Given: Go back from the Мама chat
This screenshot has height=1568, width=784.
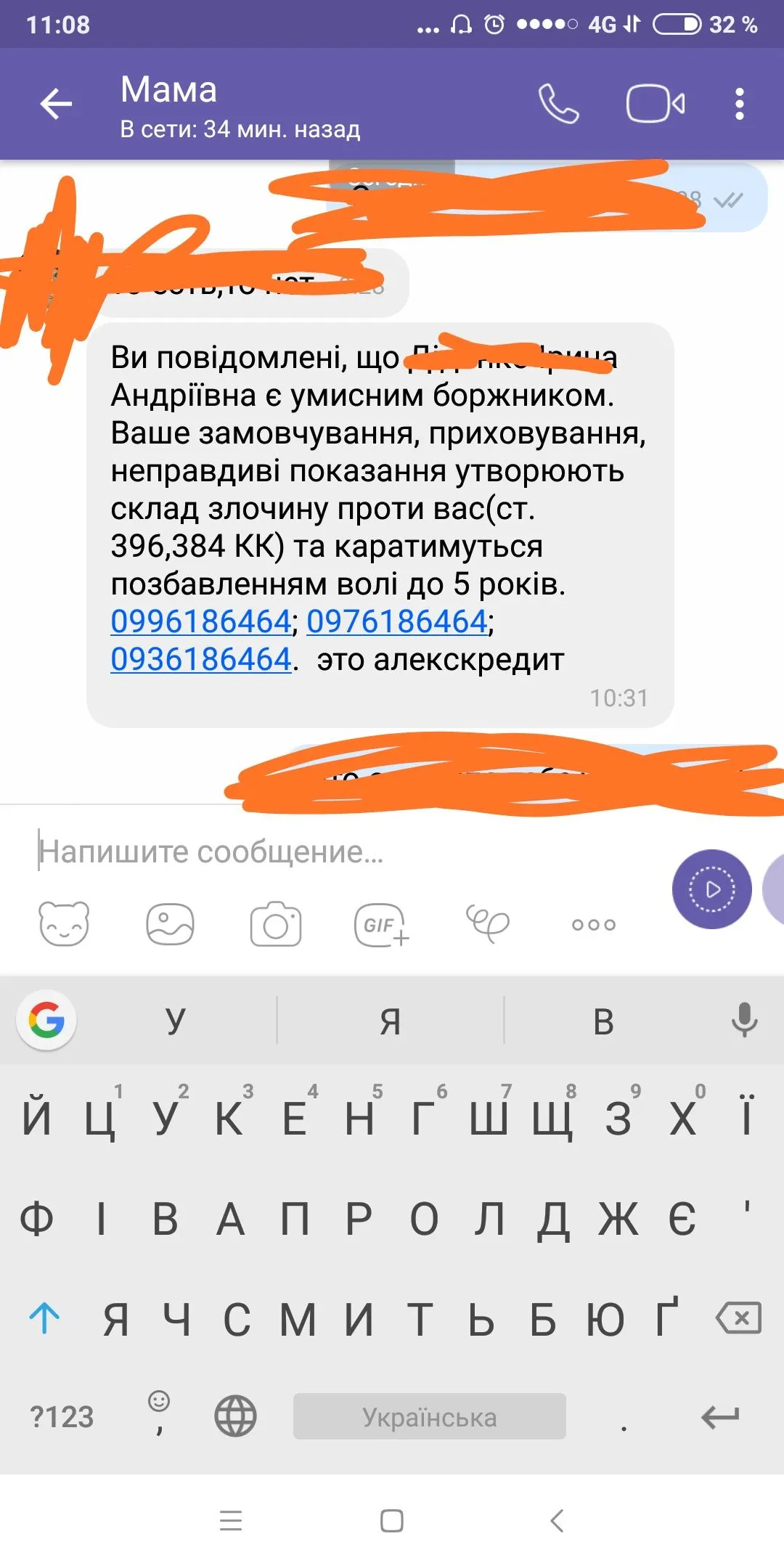Looking at the screenshot, I should coord(56,104).
